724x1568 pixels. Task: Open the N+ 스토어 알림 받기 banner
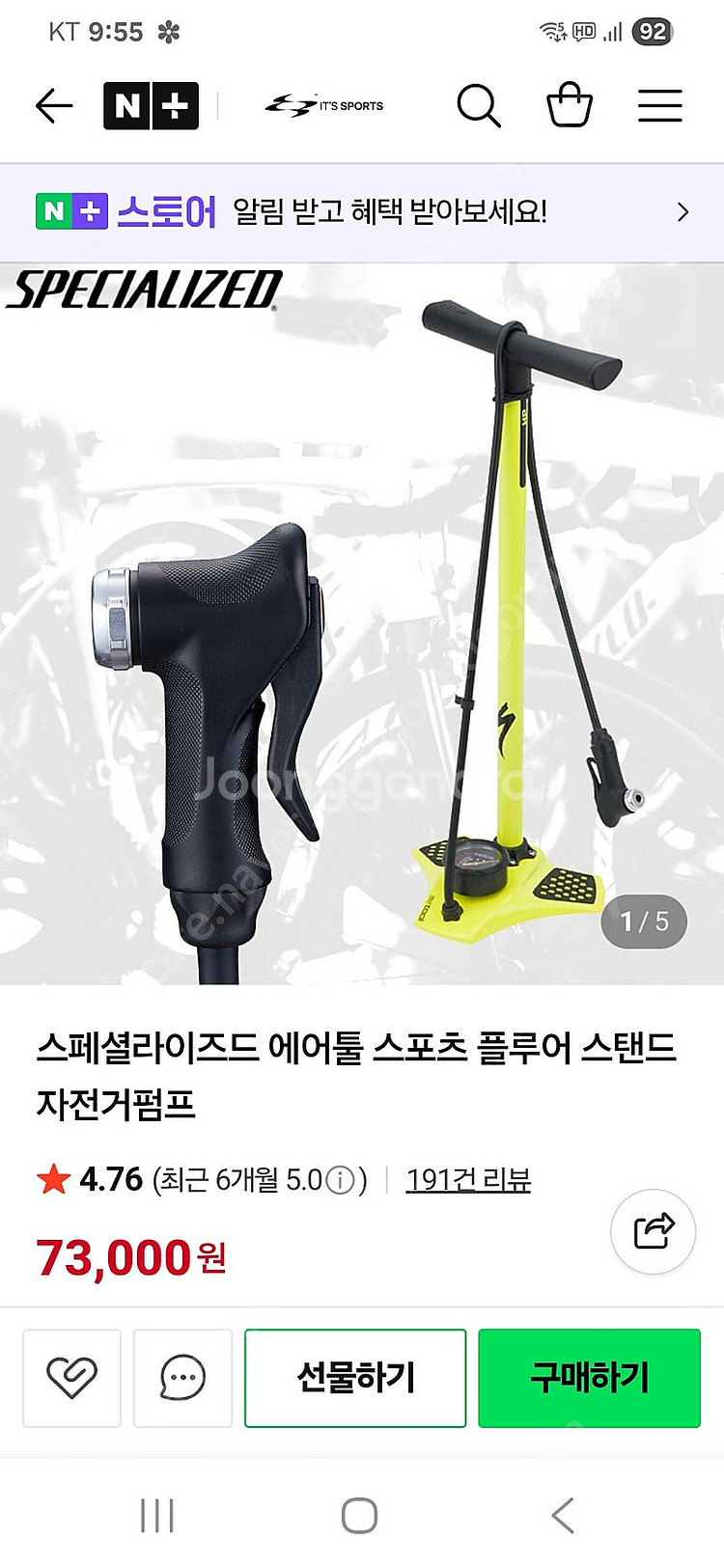click(362, 211)
